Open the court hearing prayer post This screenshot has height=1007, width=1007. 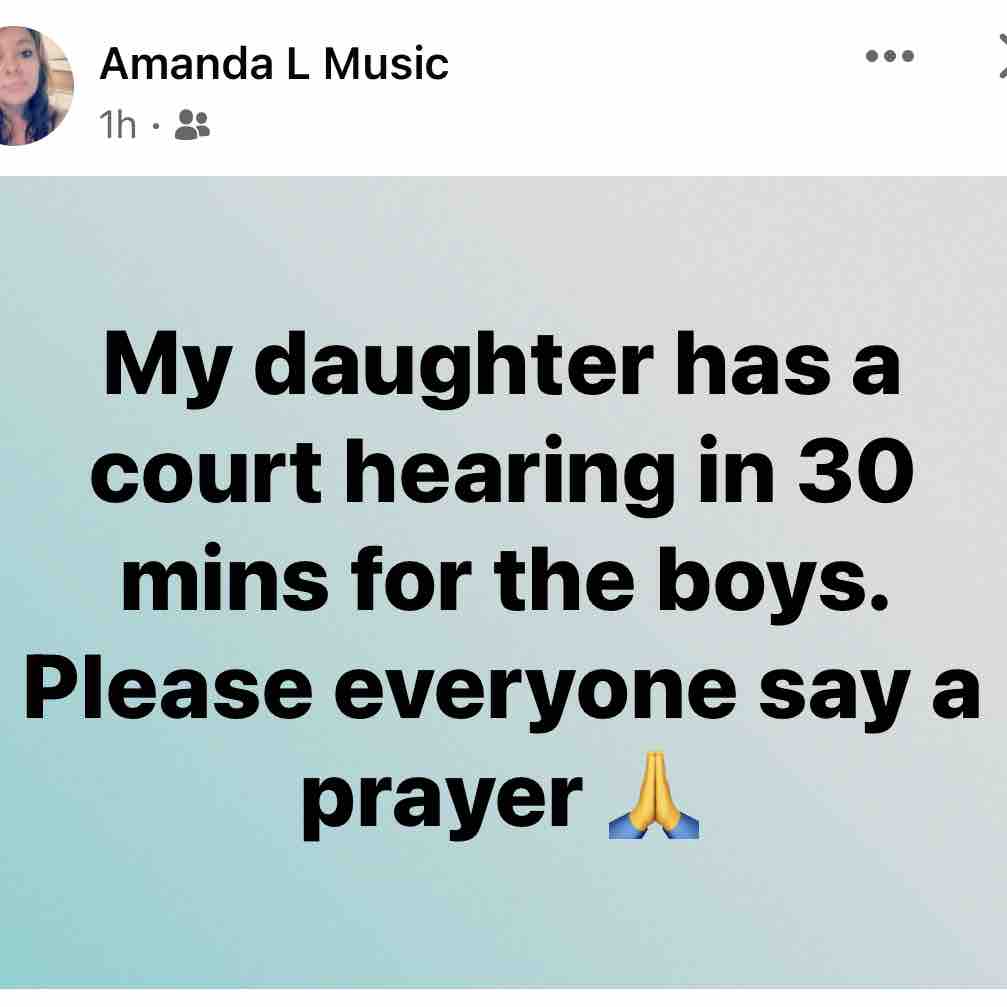(503, 580)
